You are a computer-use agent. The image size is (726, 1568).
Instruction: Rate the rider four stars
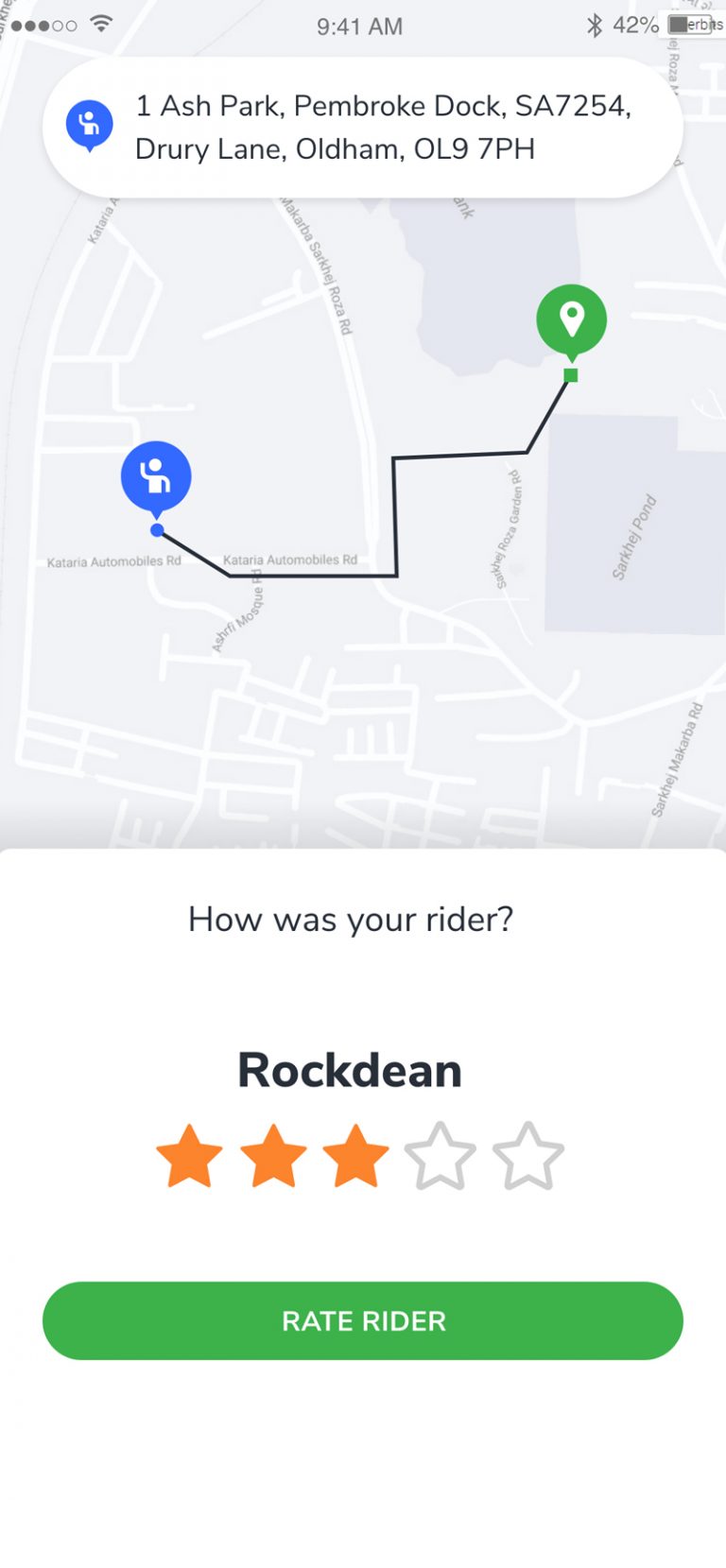click(x=440, y=1155)
